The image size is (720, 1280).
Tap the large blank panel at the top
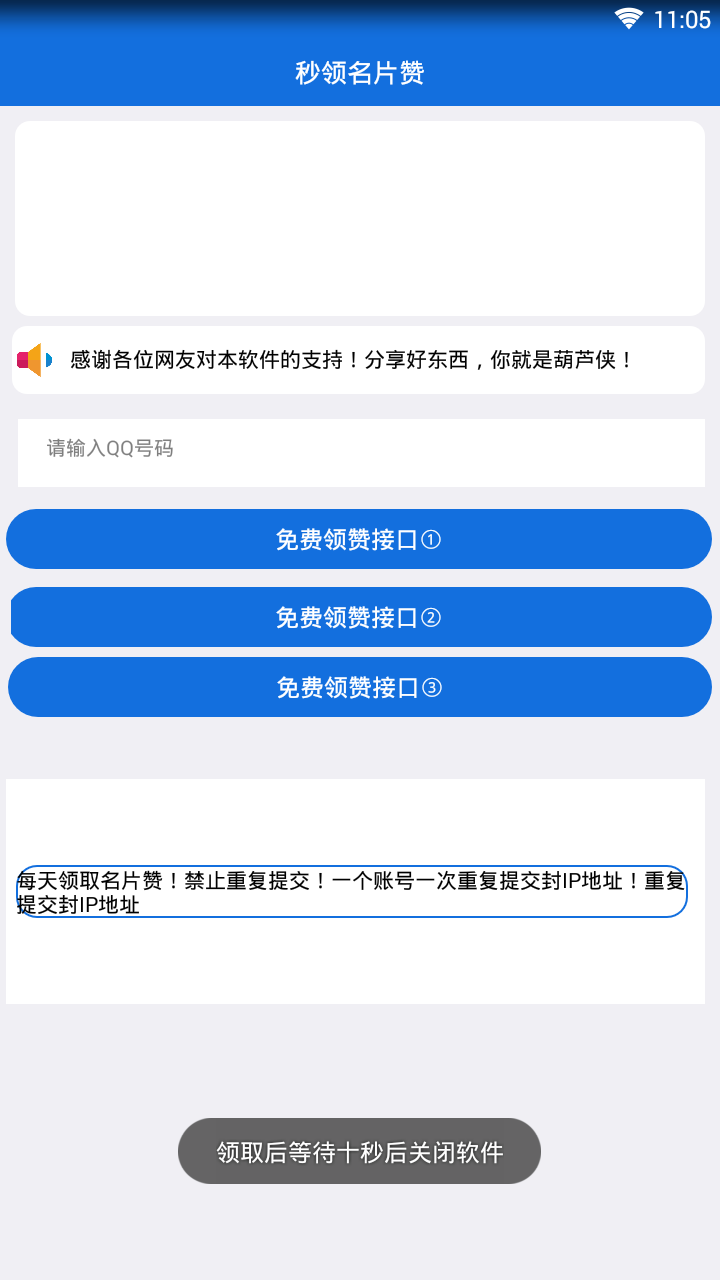click(360, 218)
